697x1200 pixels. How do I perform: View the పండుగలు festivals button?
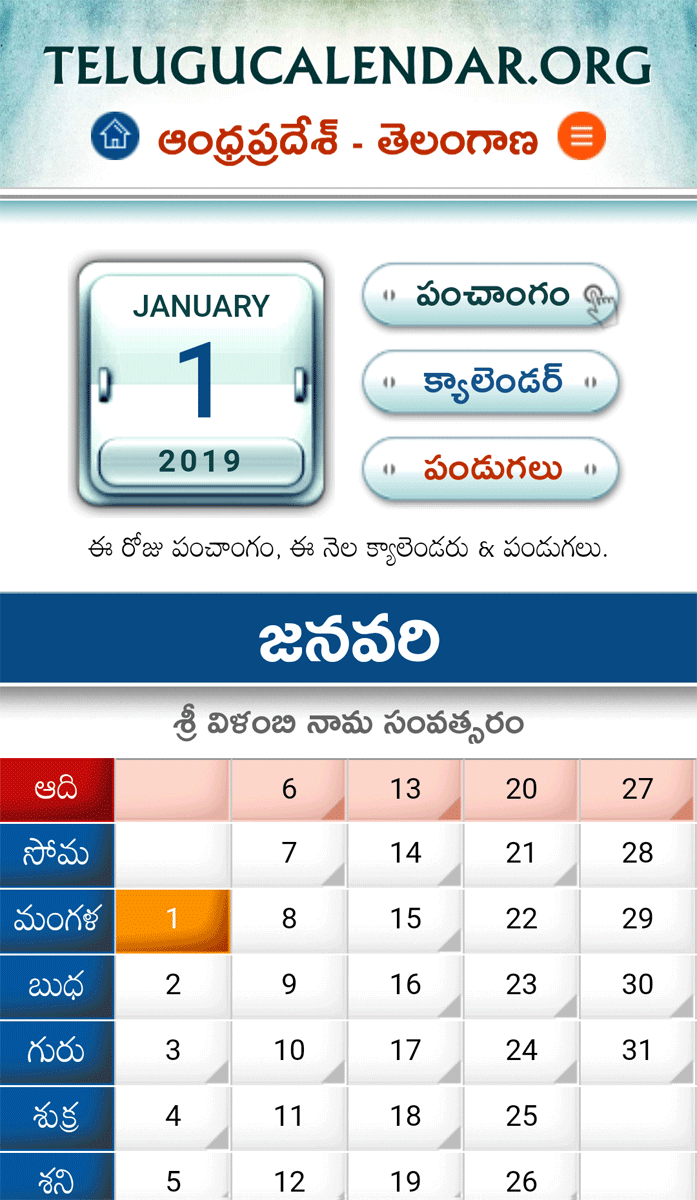tap(491, 469)
